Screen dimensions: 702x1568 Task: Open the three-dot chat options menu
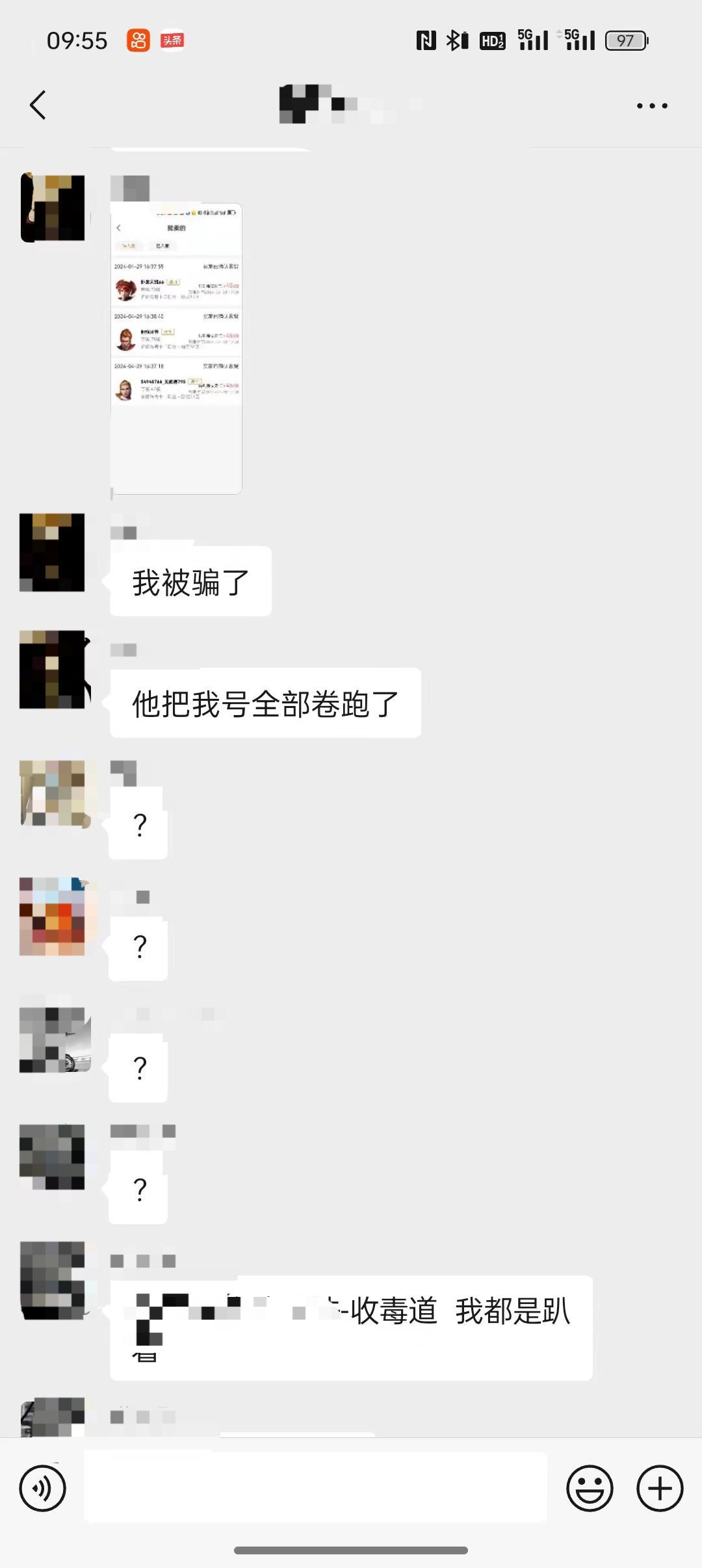(651, 105)
